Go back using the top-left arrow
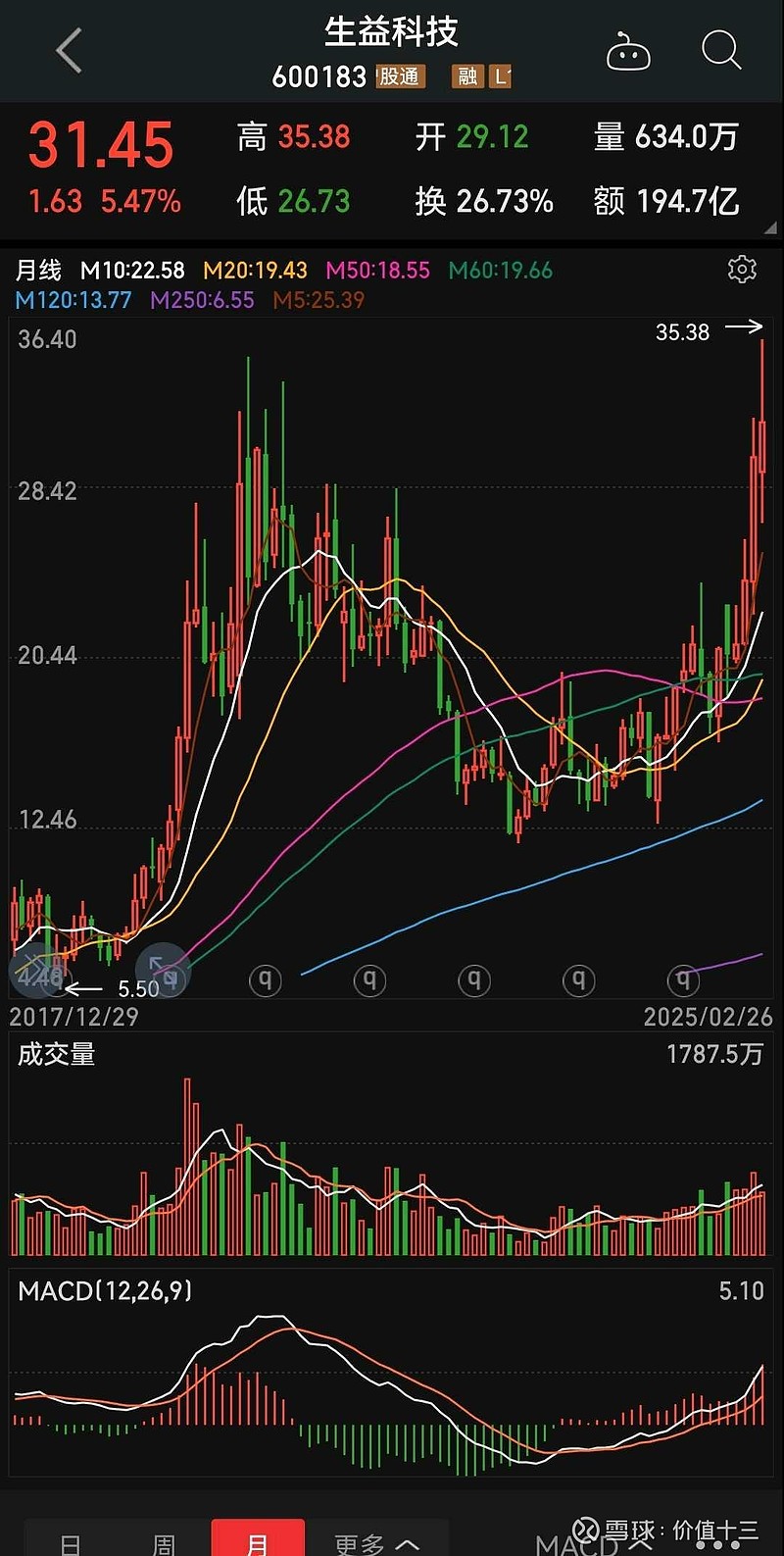Screen dimensions: 784x1556 [x=69, y=51]
